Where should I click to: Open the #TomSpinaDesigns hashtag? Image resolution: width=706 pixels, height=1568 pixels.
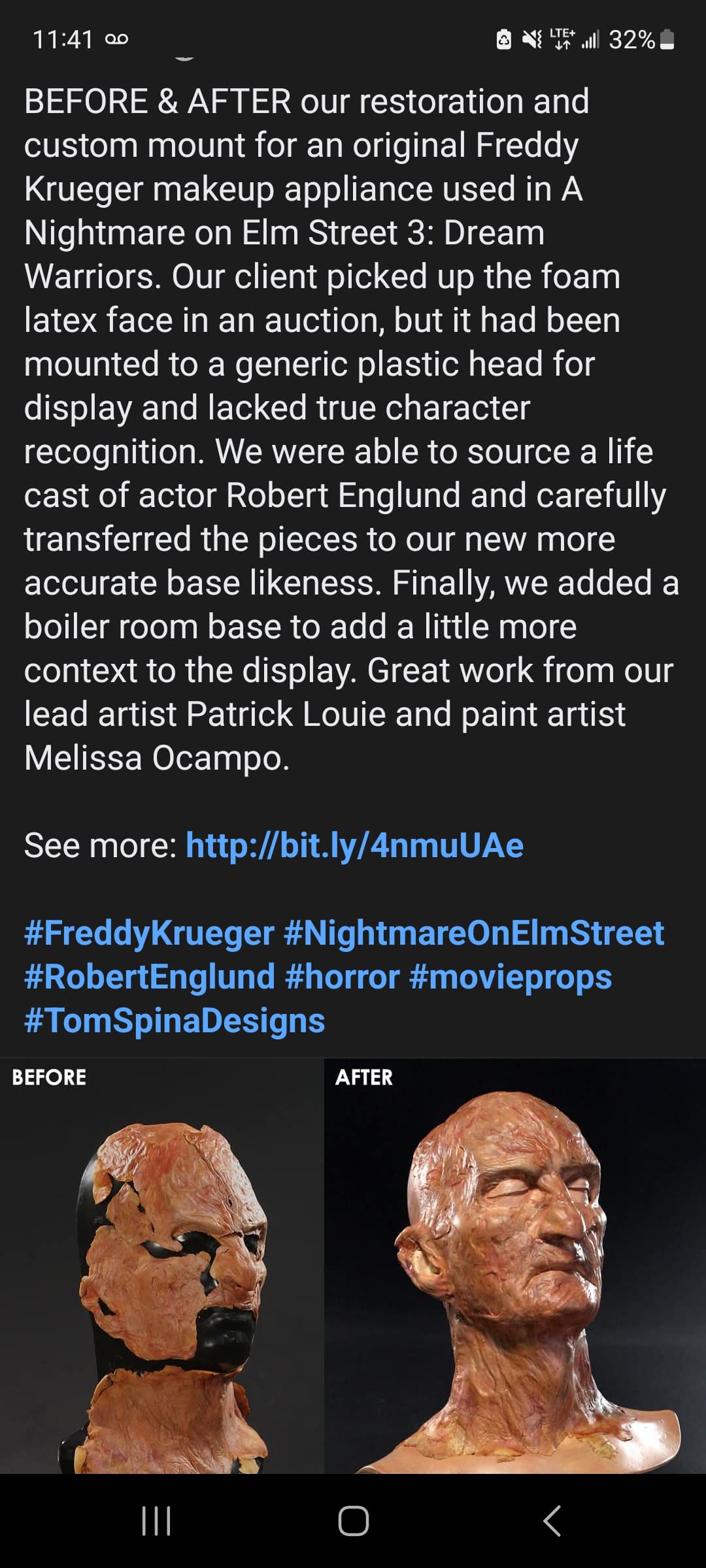coord(175,1021)
